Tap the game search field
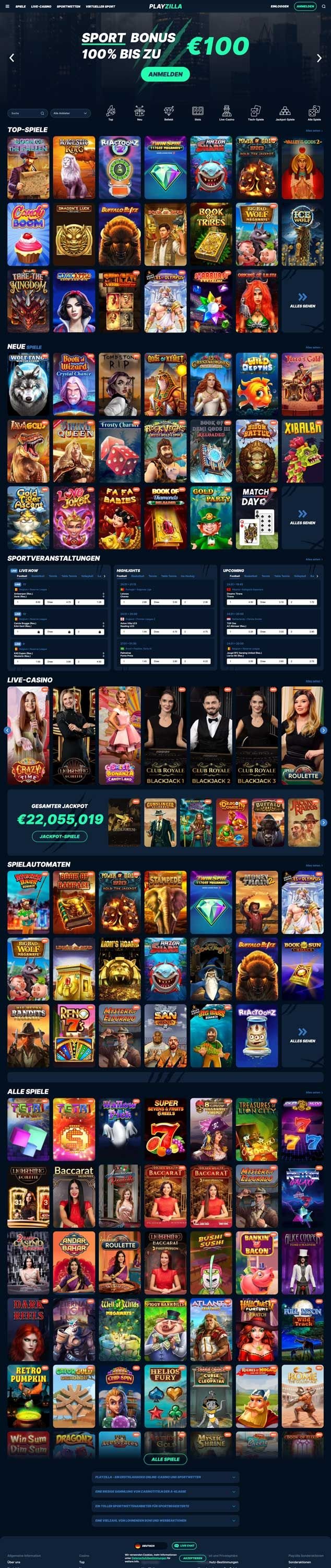 (x=25, y=112)
